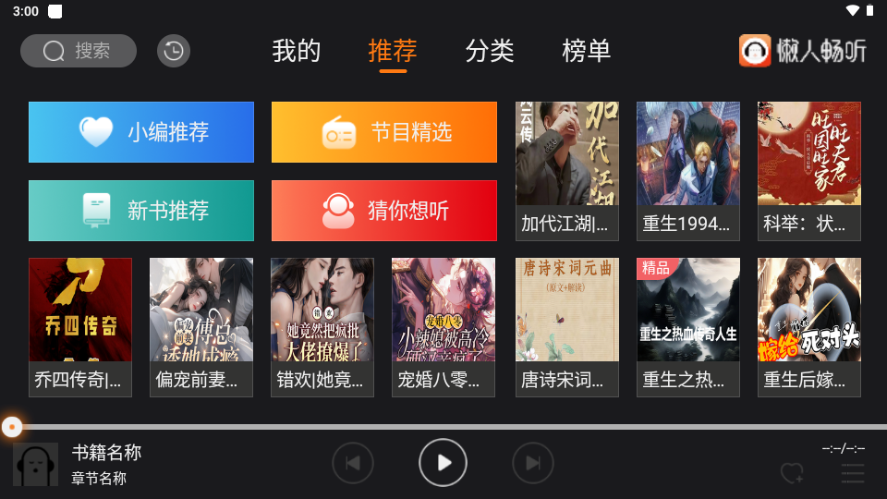This screenshot has width=887, height=499.
Task: Switch to the 我的 tab
Action: [296, 50]
